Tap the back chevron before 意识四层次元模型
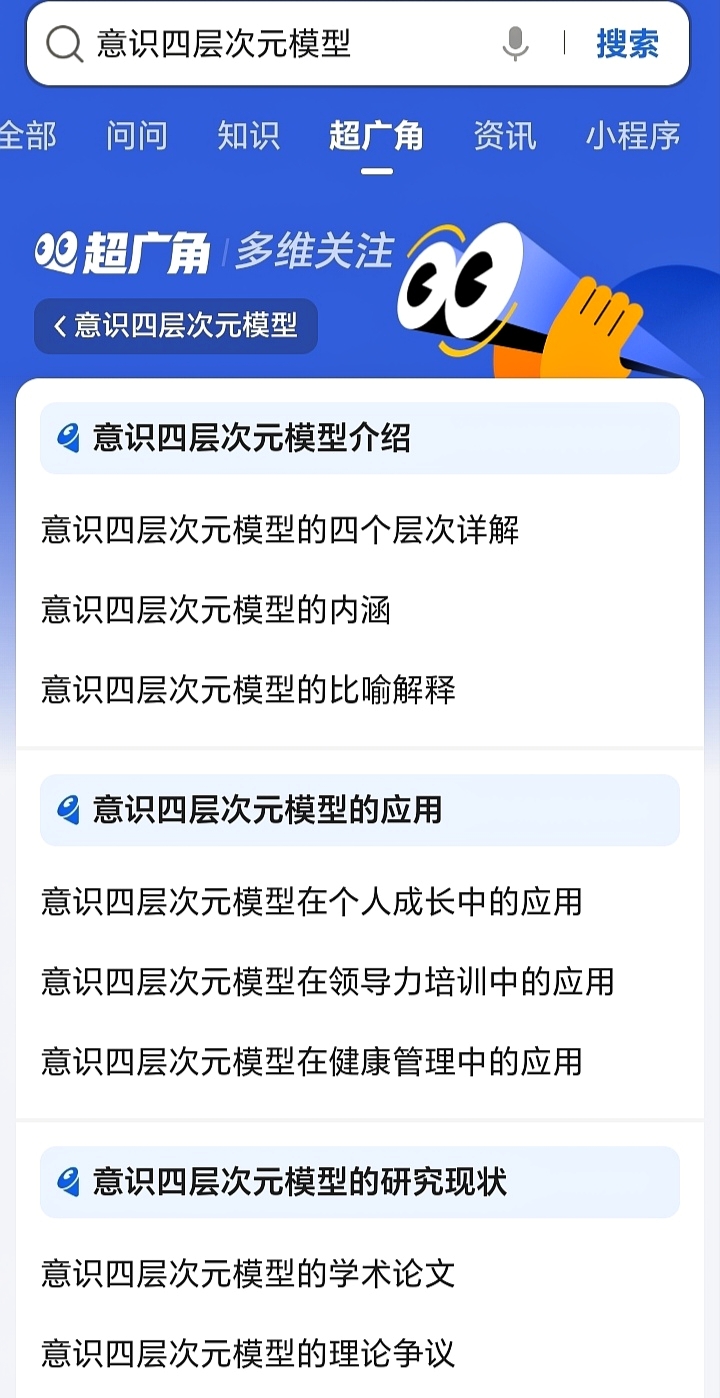 pos(60,326)
